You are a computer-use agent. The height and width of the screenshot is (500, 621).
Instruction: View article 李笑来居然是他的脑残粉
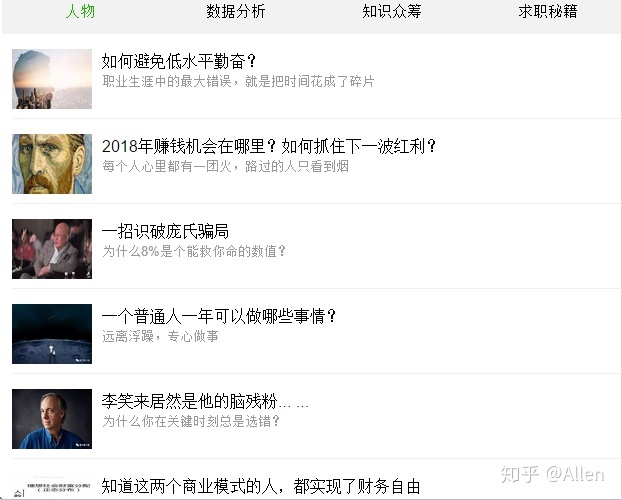[205, 402]
